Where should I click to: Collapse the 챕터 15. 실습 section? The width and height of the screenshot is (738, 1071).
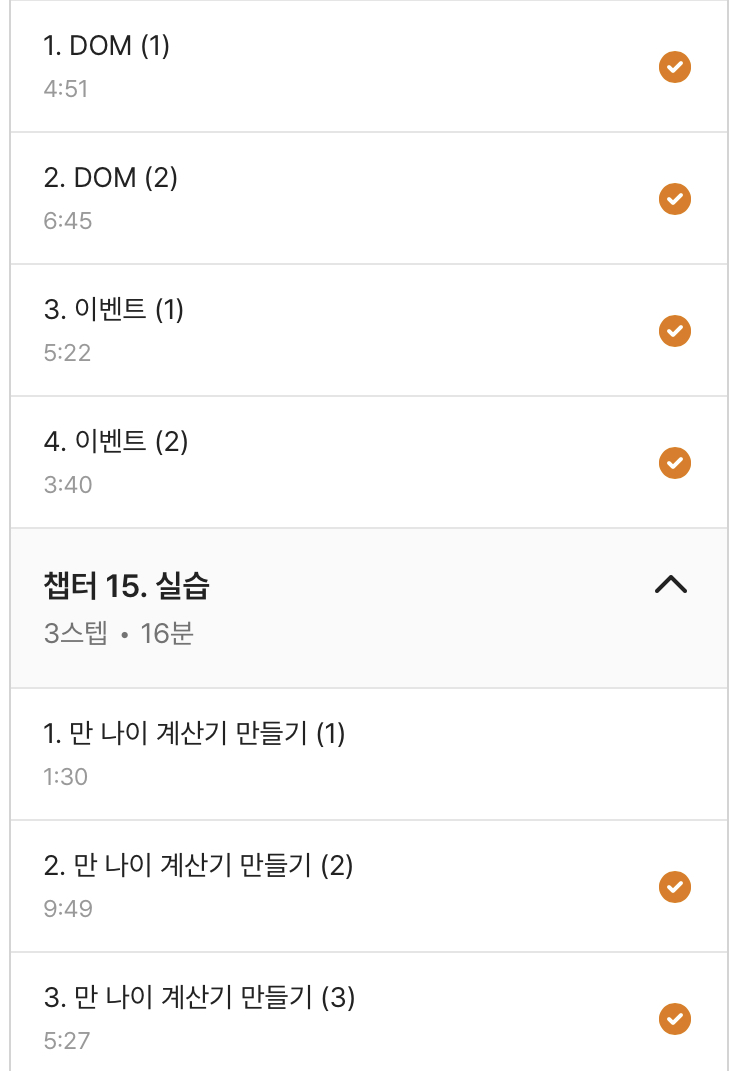(x=670, y=585)
